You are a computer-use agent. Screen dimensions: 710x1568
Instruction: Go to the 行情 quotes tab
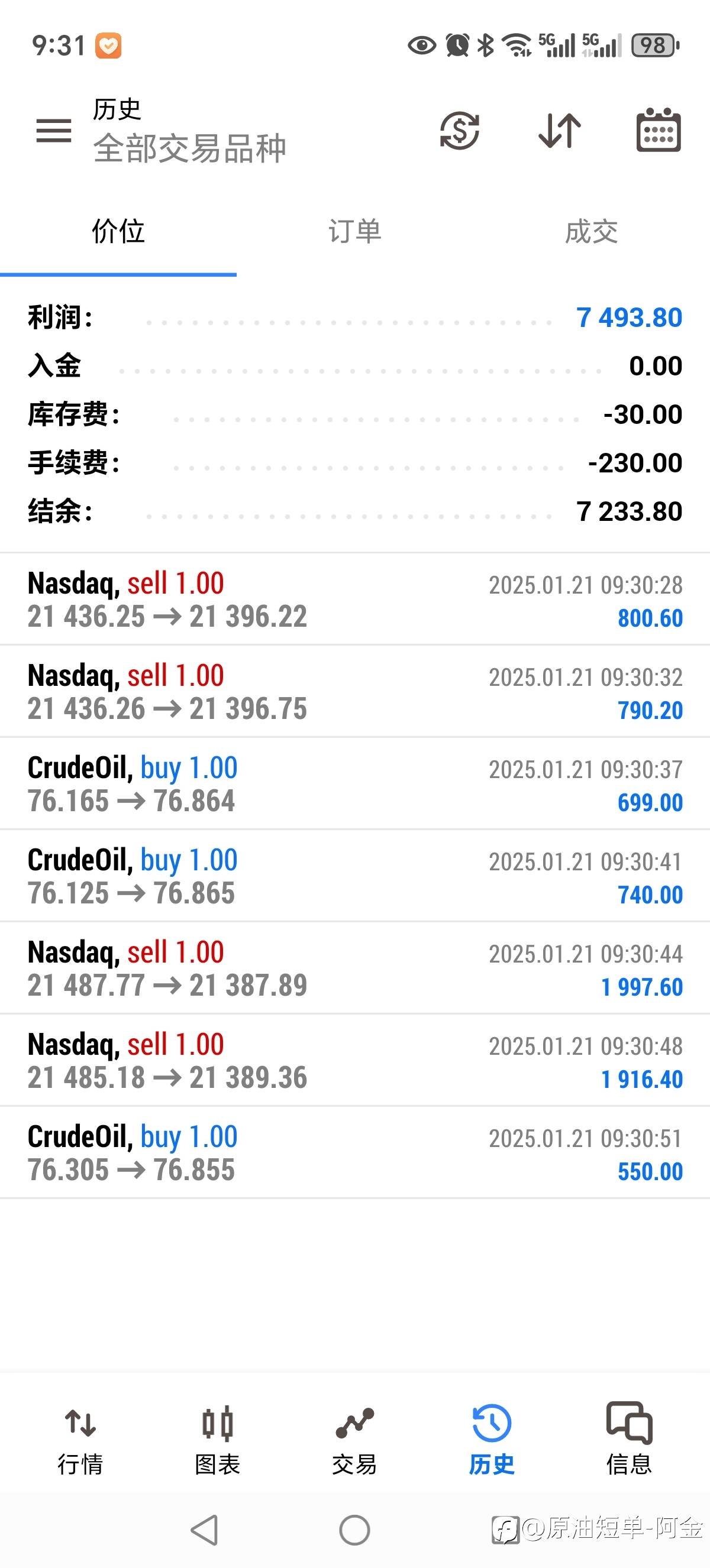pyautogui.click(x=80, y=1440)
